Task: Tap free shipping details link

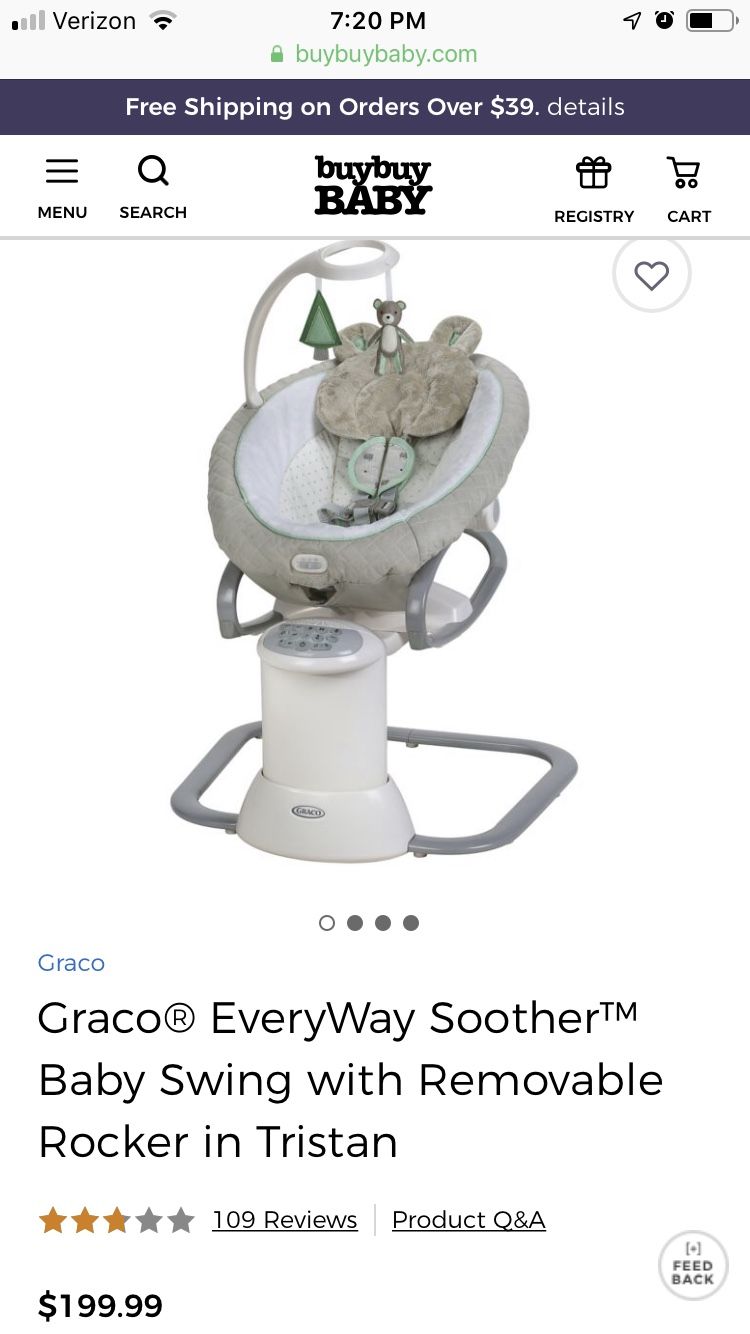Action: click(x=586, y=107)
